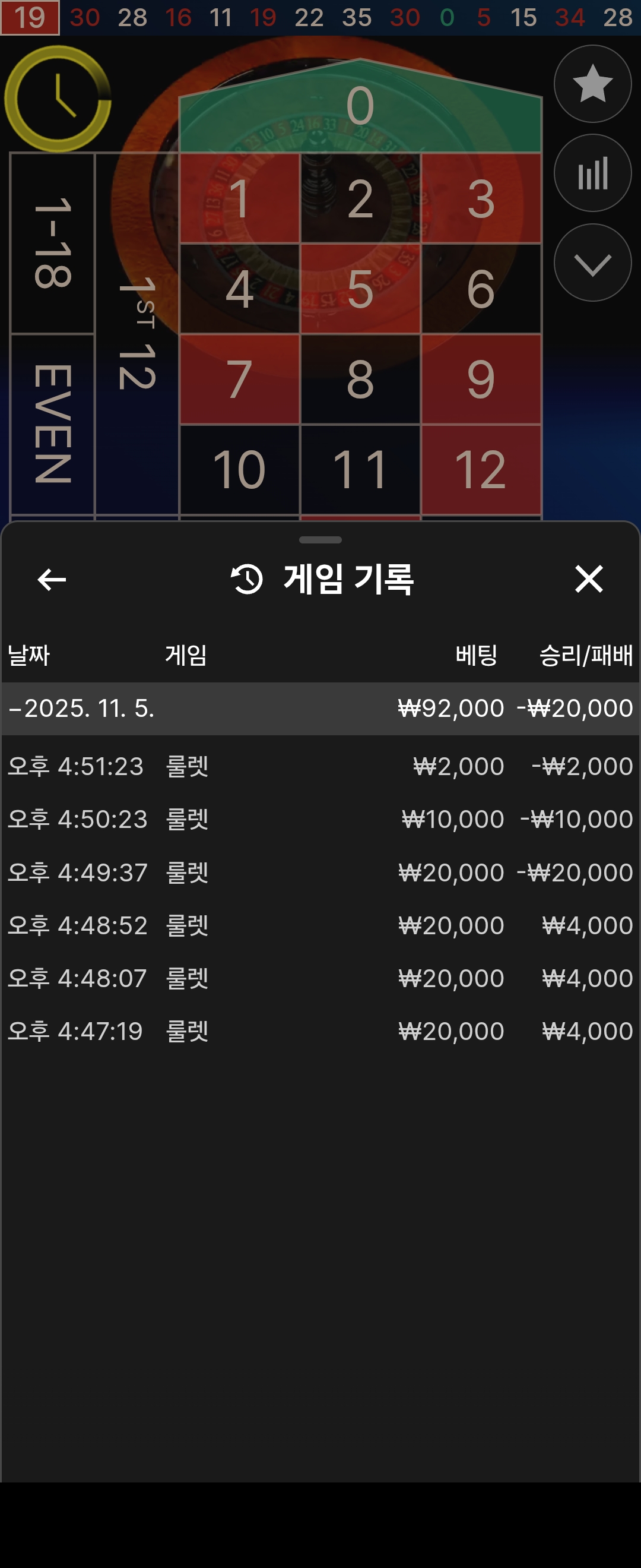Open the 오후 4:50:23 roulette record
641x1568 pixels.
(320, 818)
